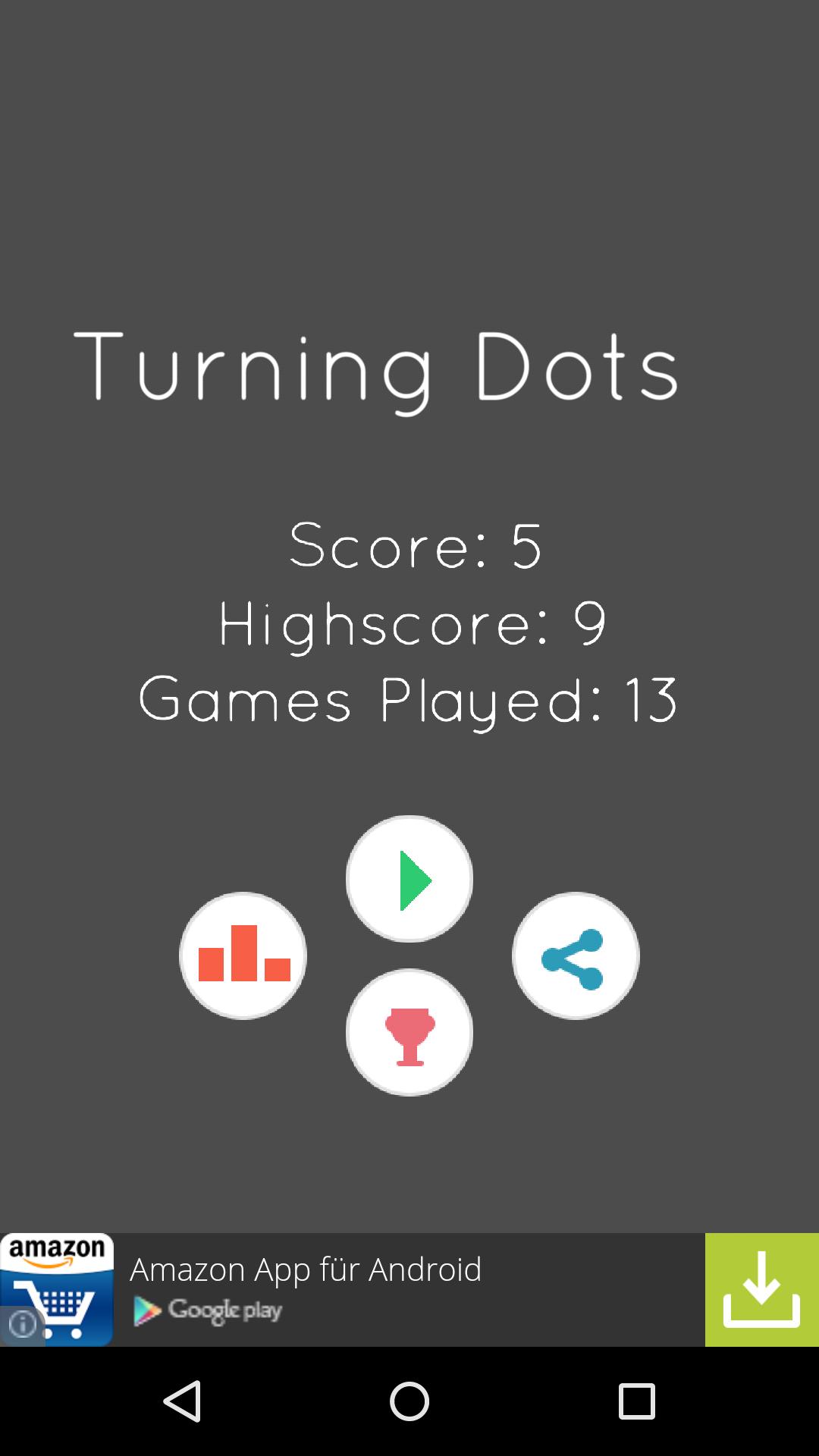
Task: Go back using the system back button
Action: tap(183, 1401)
